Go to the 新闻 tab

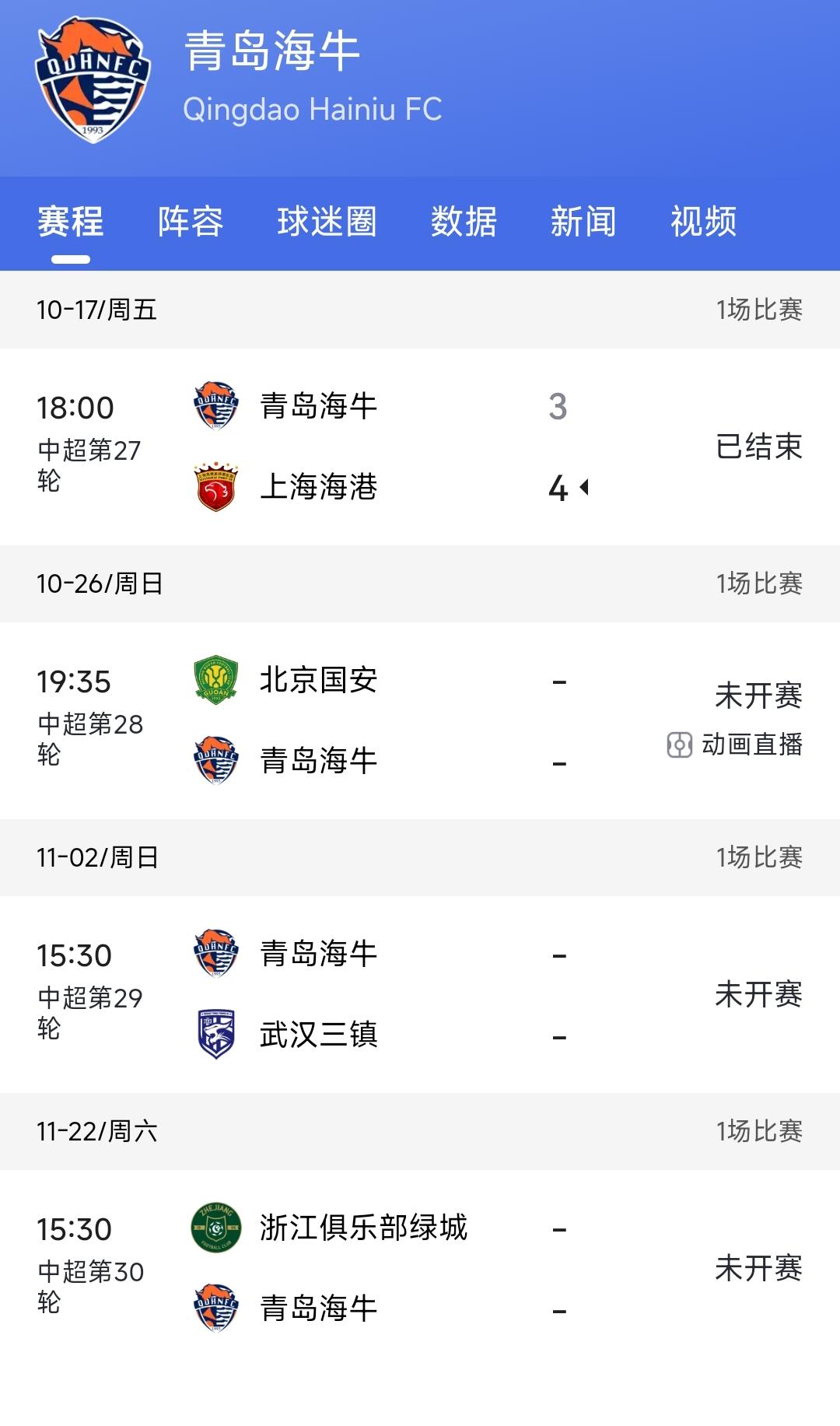583,222
